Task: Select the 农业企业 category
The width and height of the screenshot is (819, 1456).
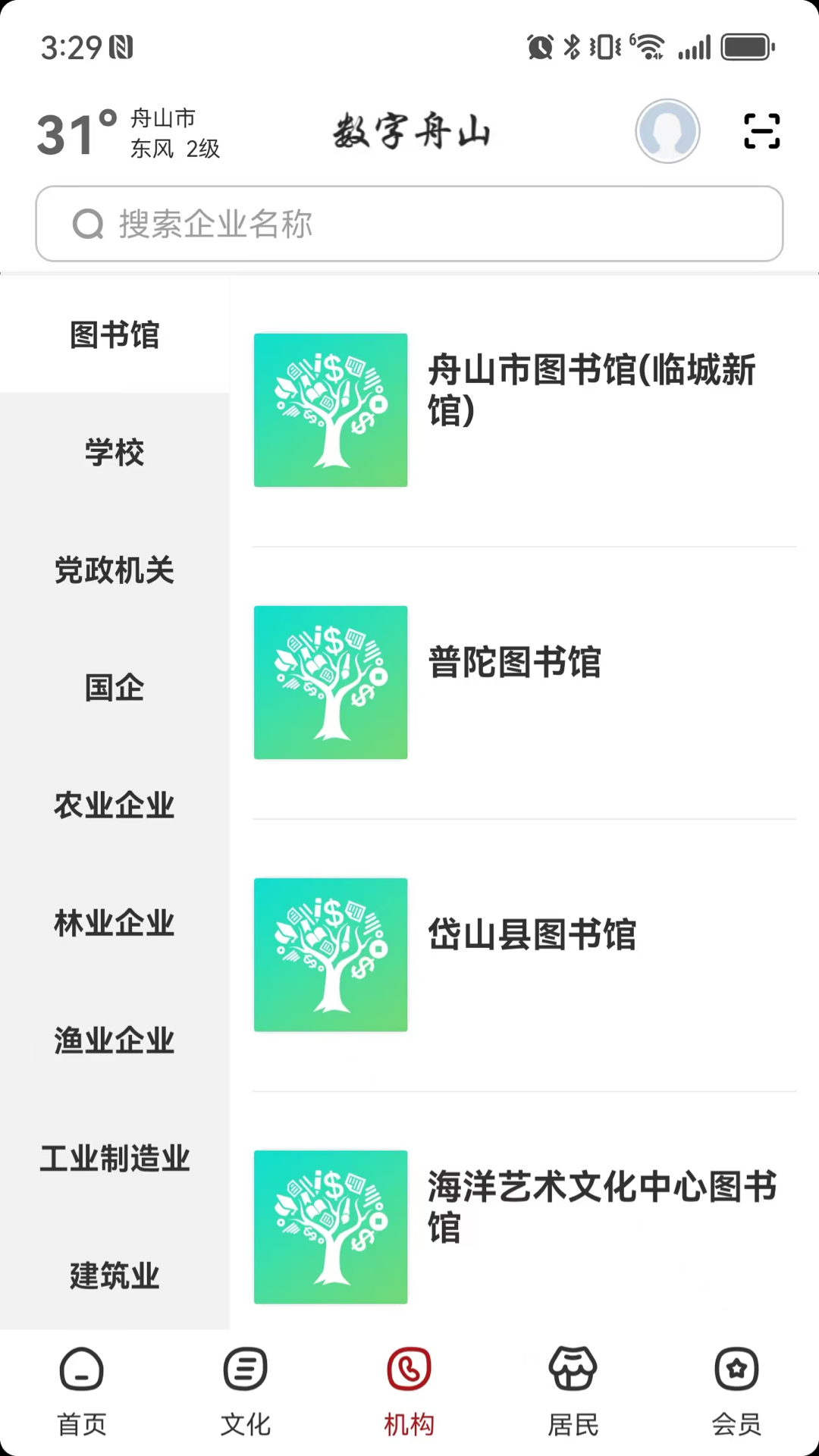Action: click(115, 805)
